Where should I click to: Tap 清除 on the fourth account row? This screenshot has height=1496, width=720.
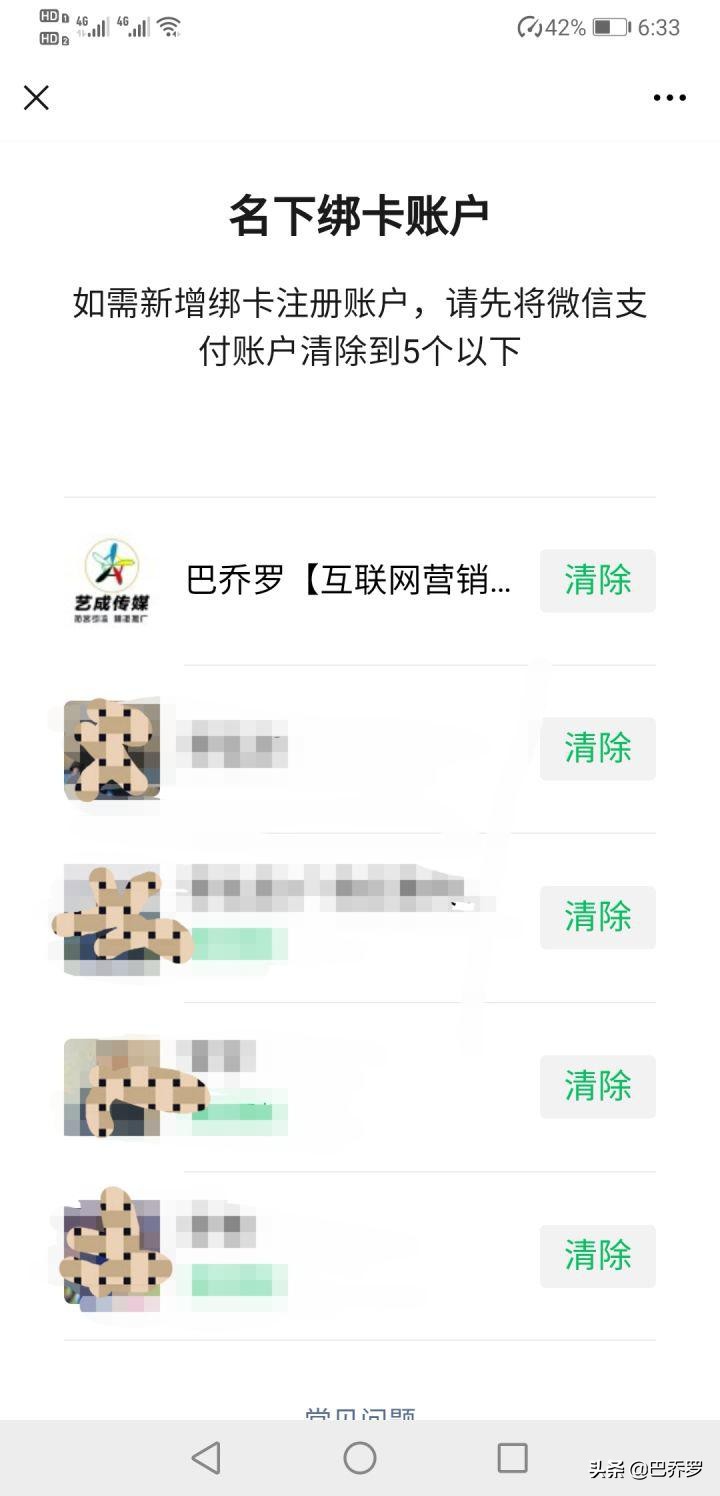(597, 1086)
